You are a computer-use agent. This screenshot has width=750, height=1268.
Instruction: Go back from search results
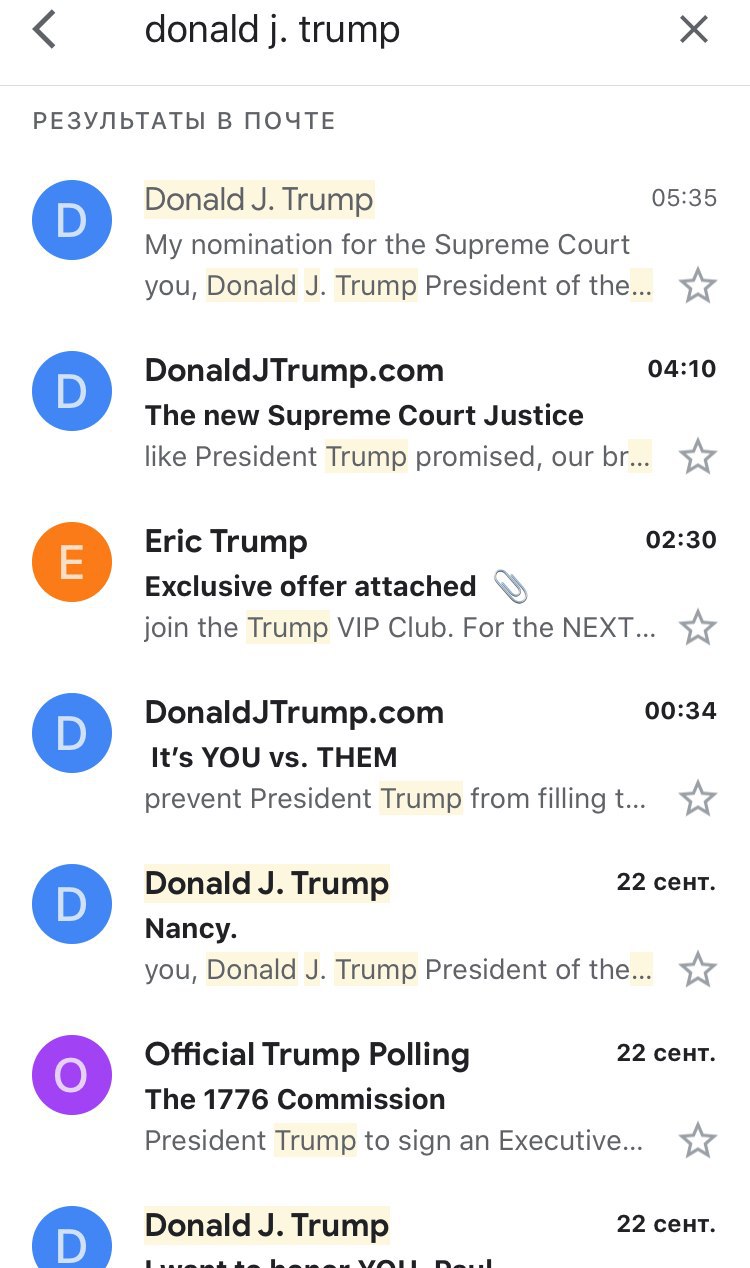coord(44,30)
